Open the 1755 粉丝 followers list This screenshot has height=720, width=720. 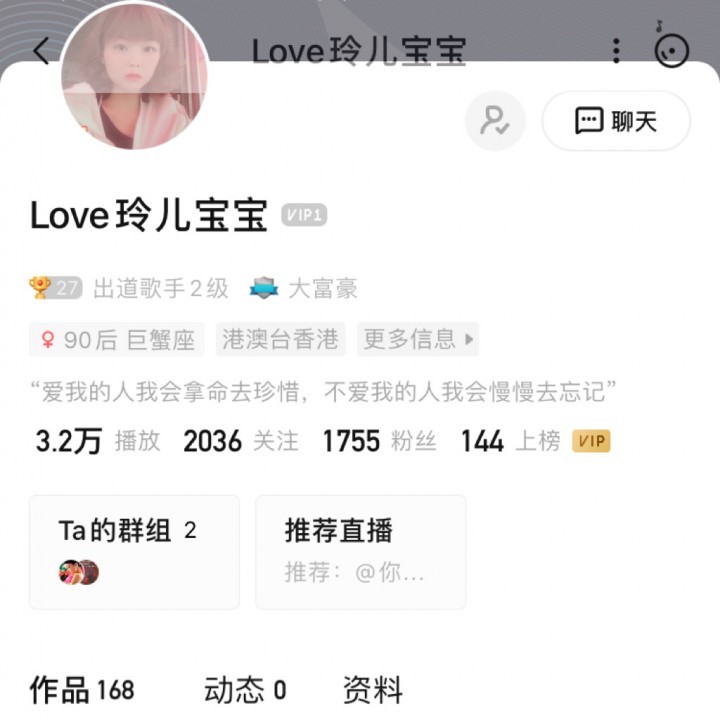pos(379,441)
